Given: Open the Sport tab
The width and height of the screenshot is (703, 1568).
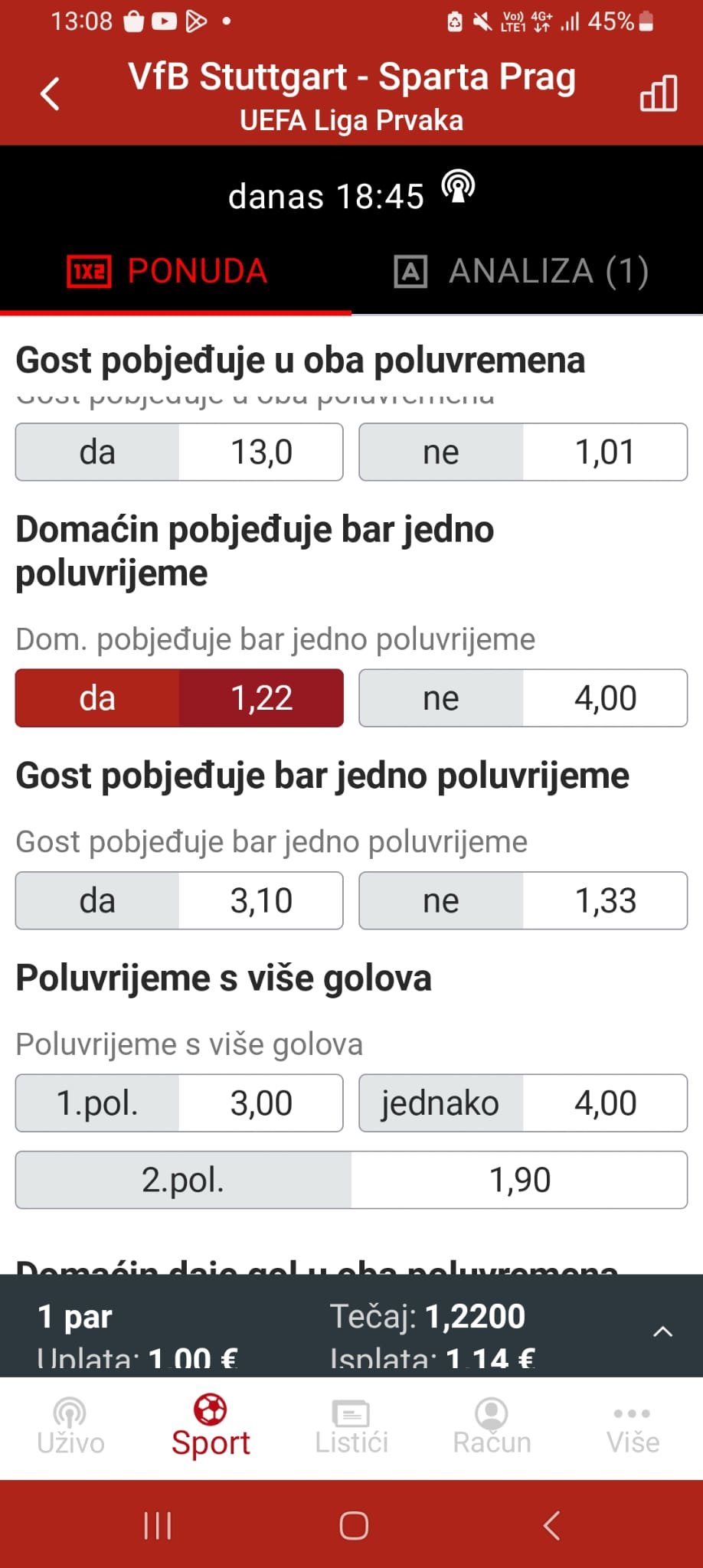Looking at the screenshot, I should (211, 1427).
